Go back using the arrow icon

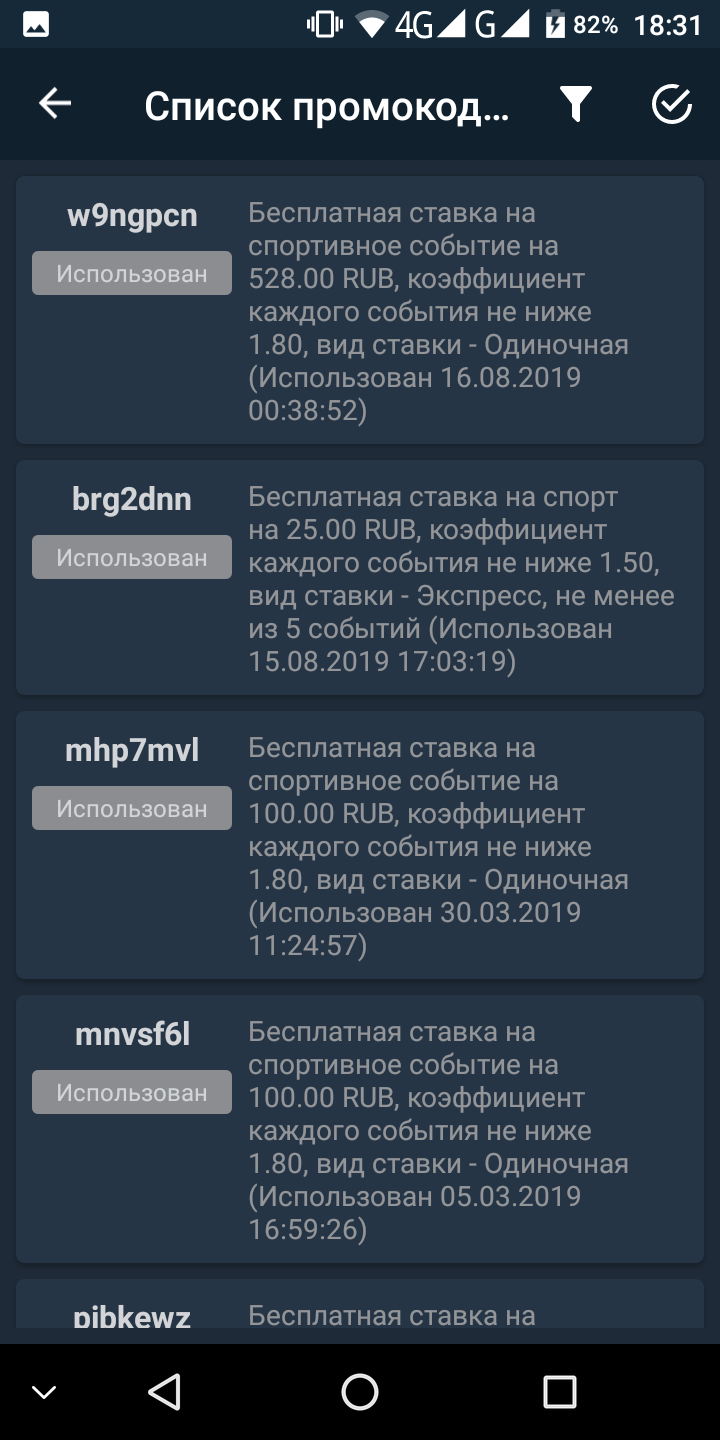click(x=55, y=104)
